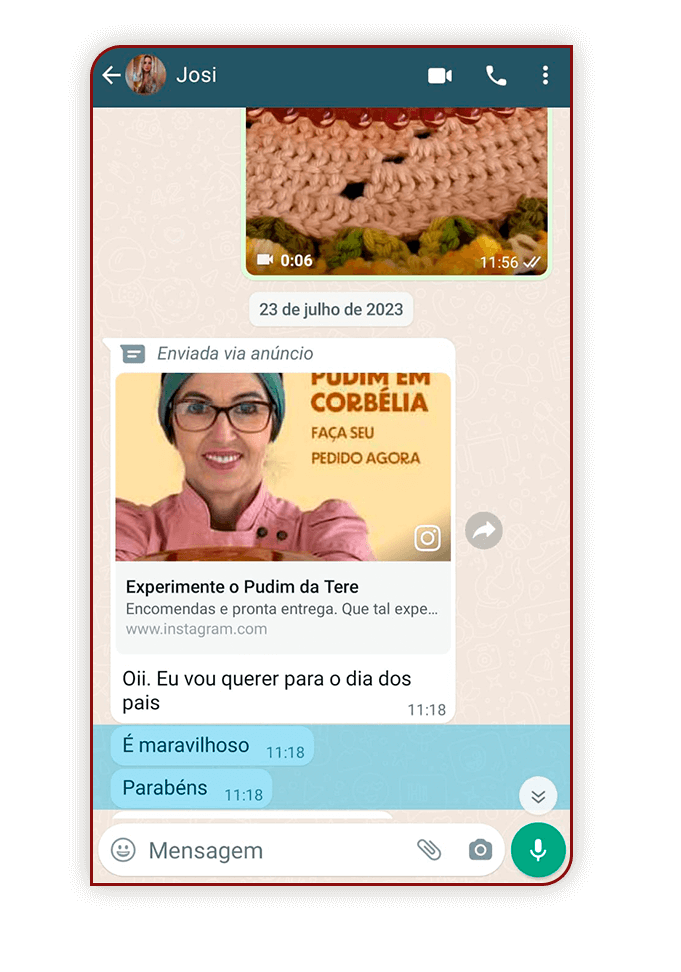Start a voice call with Josi
Viewport: 681px width, 972px height.
click(x=496, y=75)
